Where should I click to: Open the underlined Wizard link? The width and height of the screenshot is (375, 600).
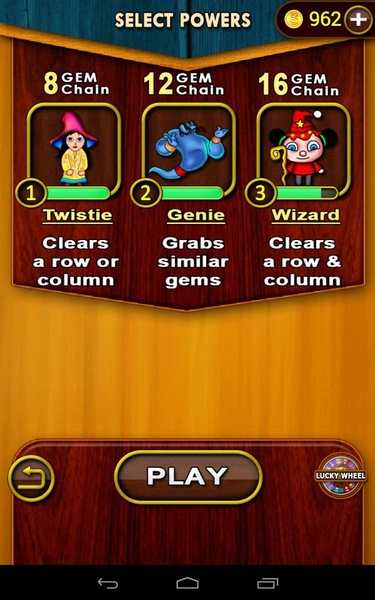[306, 215]
